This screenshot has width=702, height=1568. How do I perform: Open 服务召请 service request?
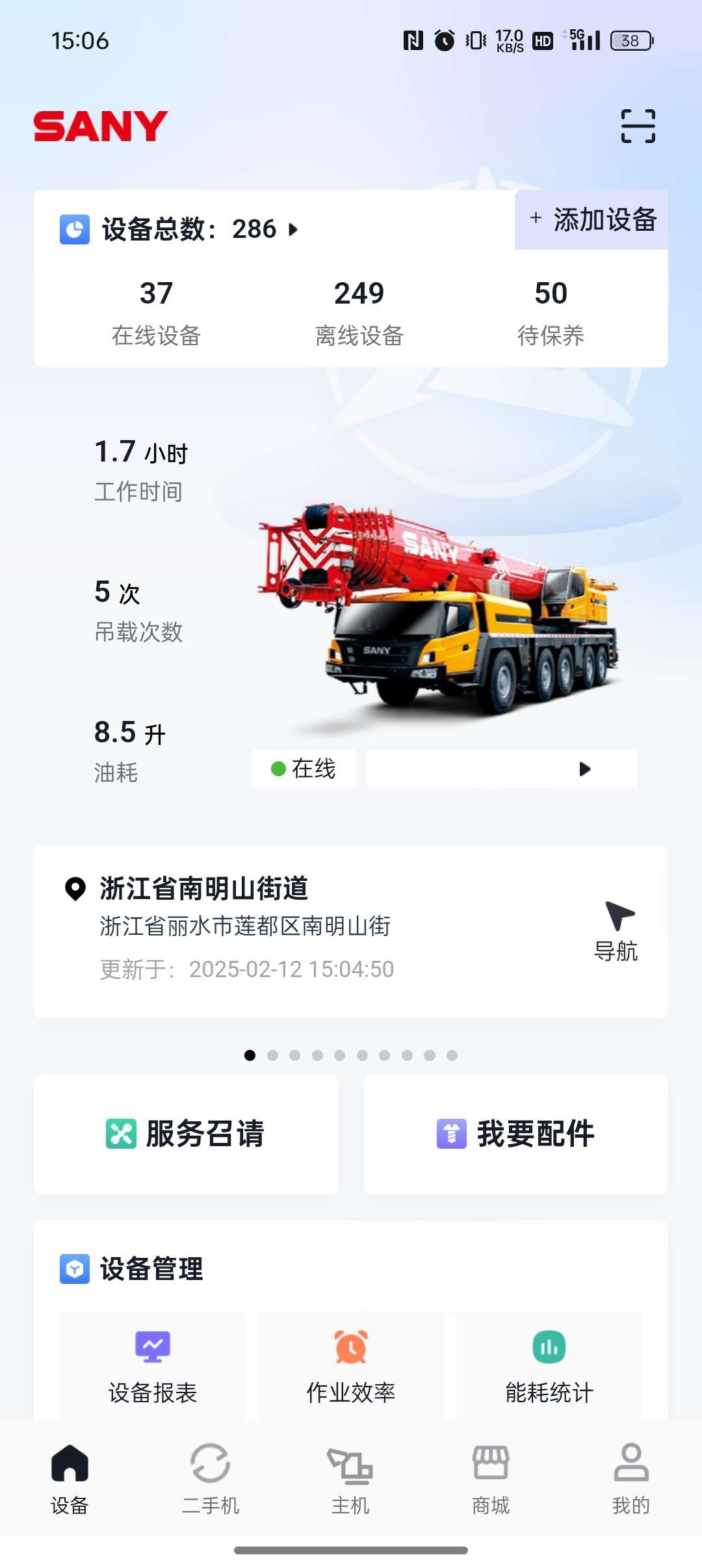click(186, 1134)
